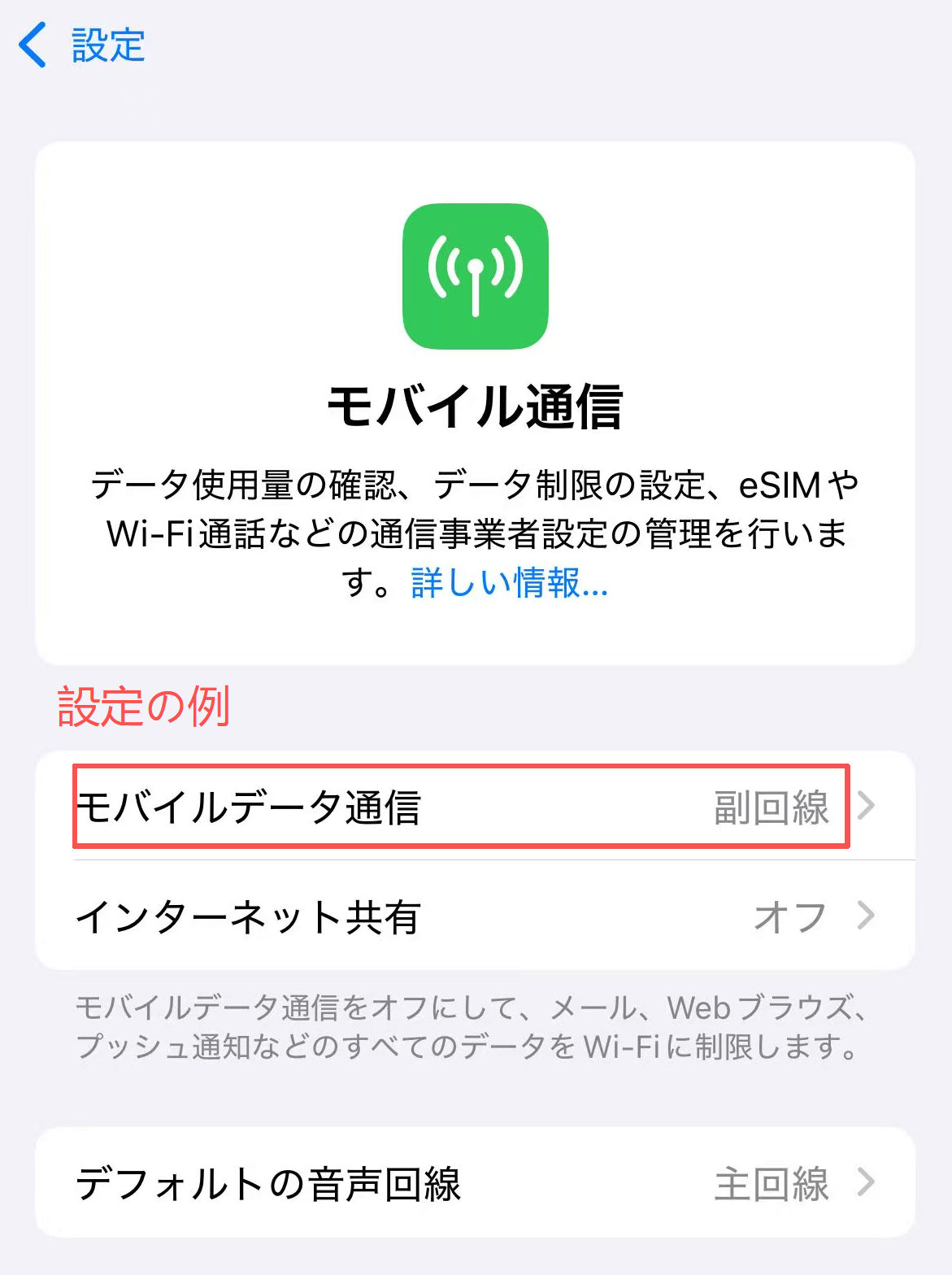This screenshot has height=1275, width=952.
Task: Select the 副回線 value on モバイルデータ通信
Action: (x=771, y=806)
